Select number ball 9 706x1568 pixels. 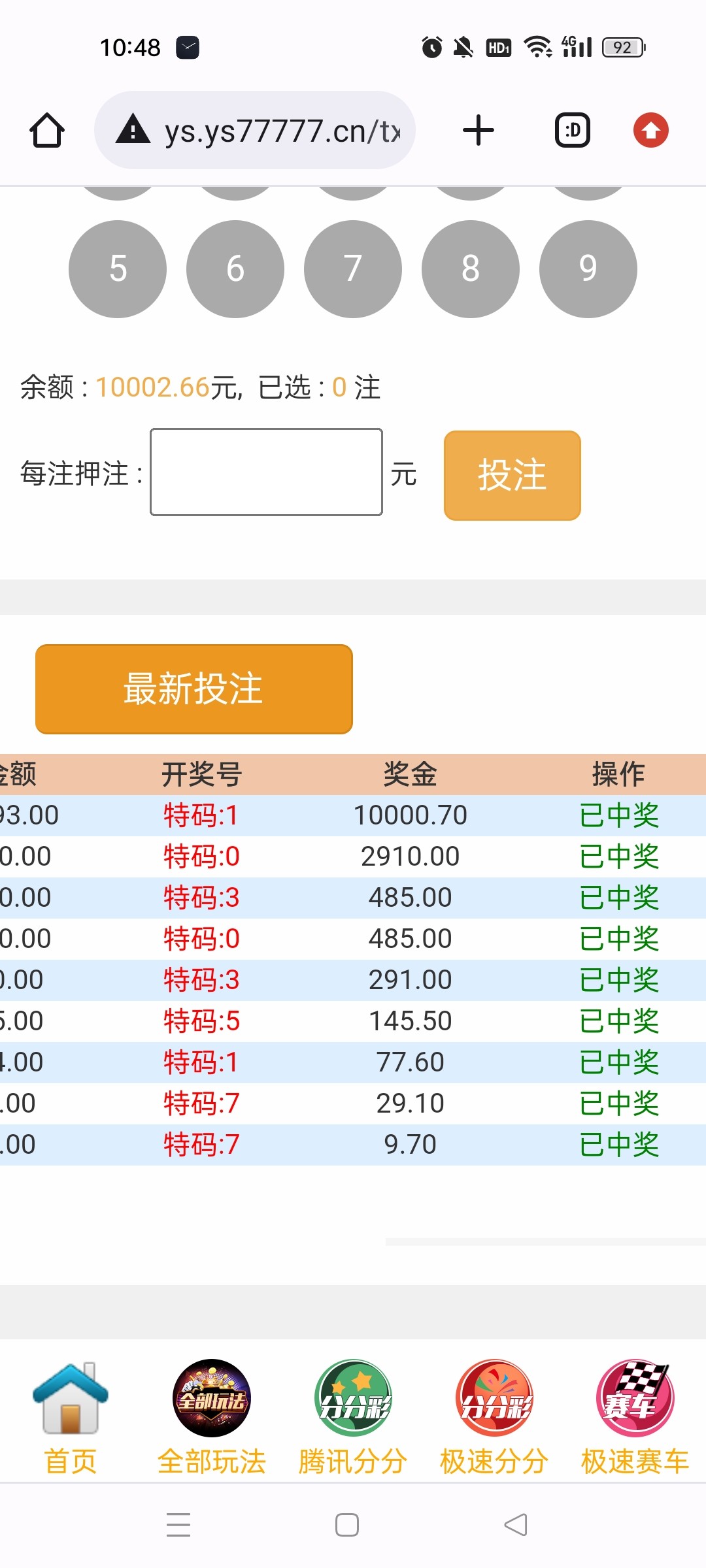[588, 269]
